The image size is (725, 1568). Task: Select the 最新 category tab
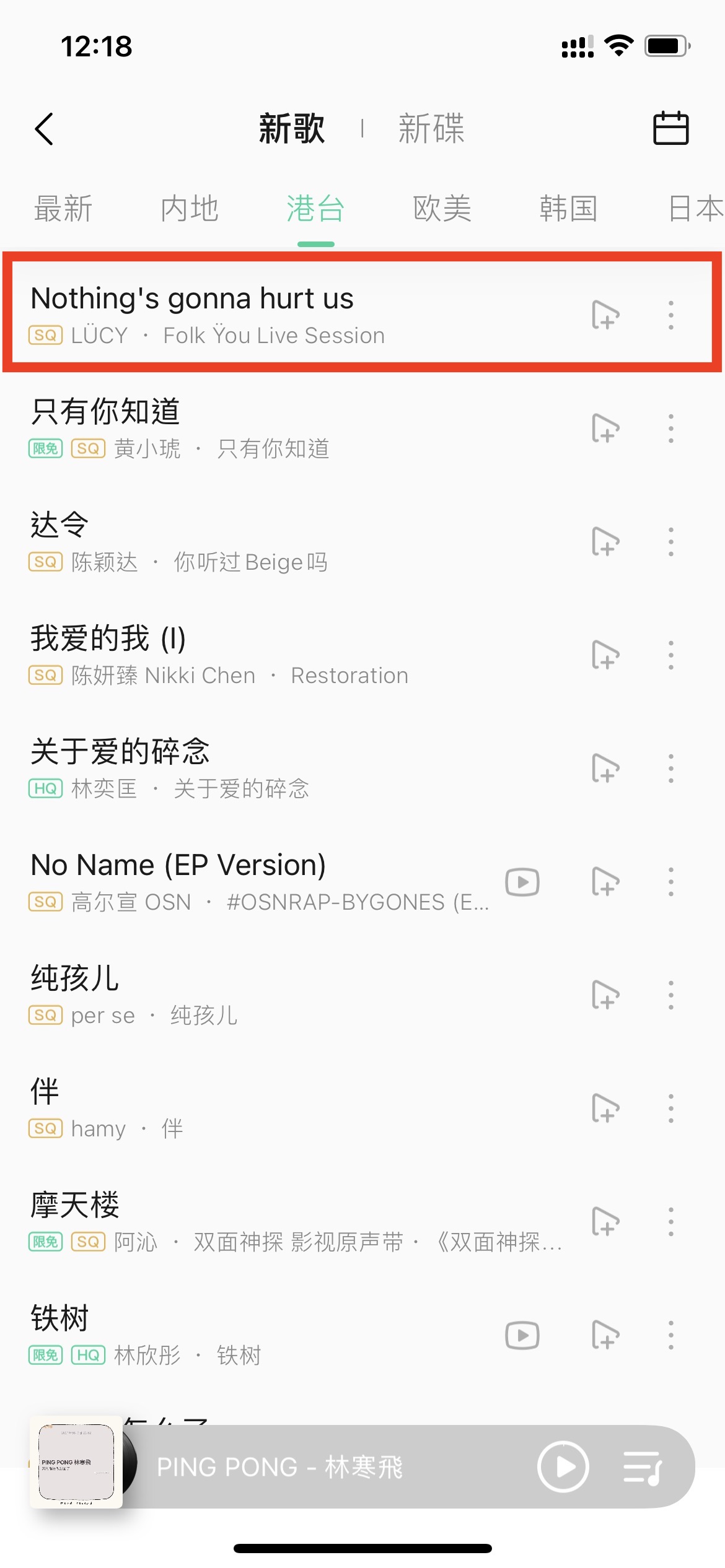(63, 208)
